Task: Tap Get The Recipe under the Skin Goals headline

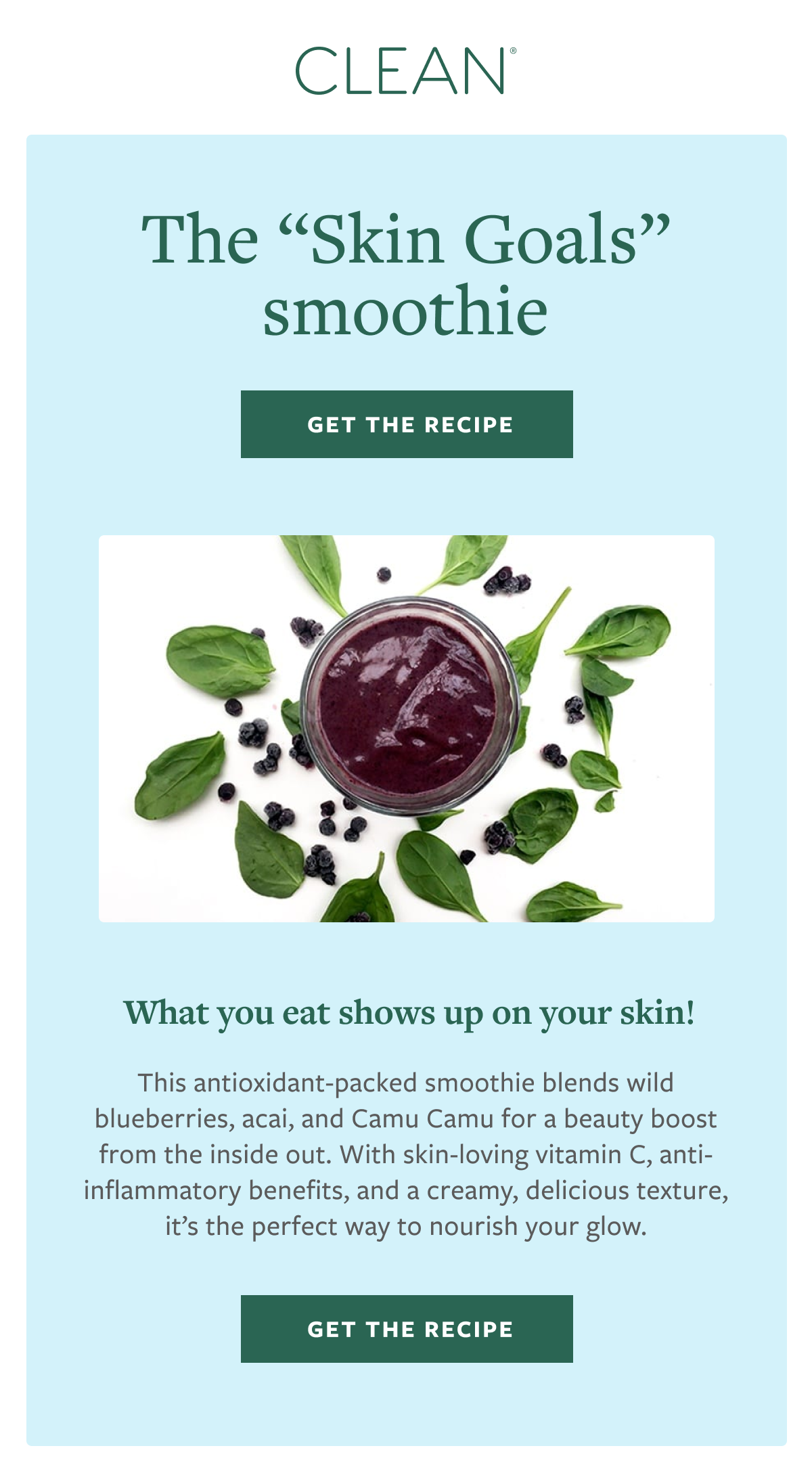Action: point(407,424)
